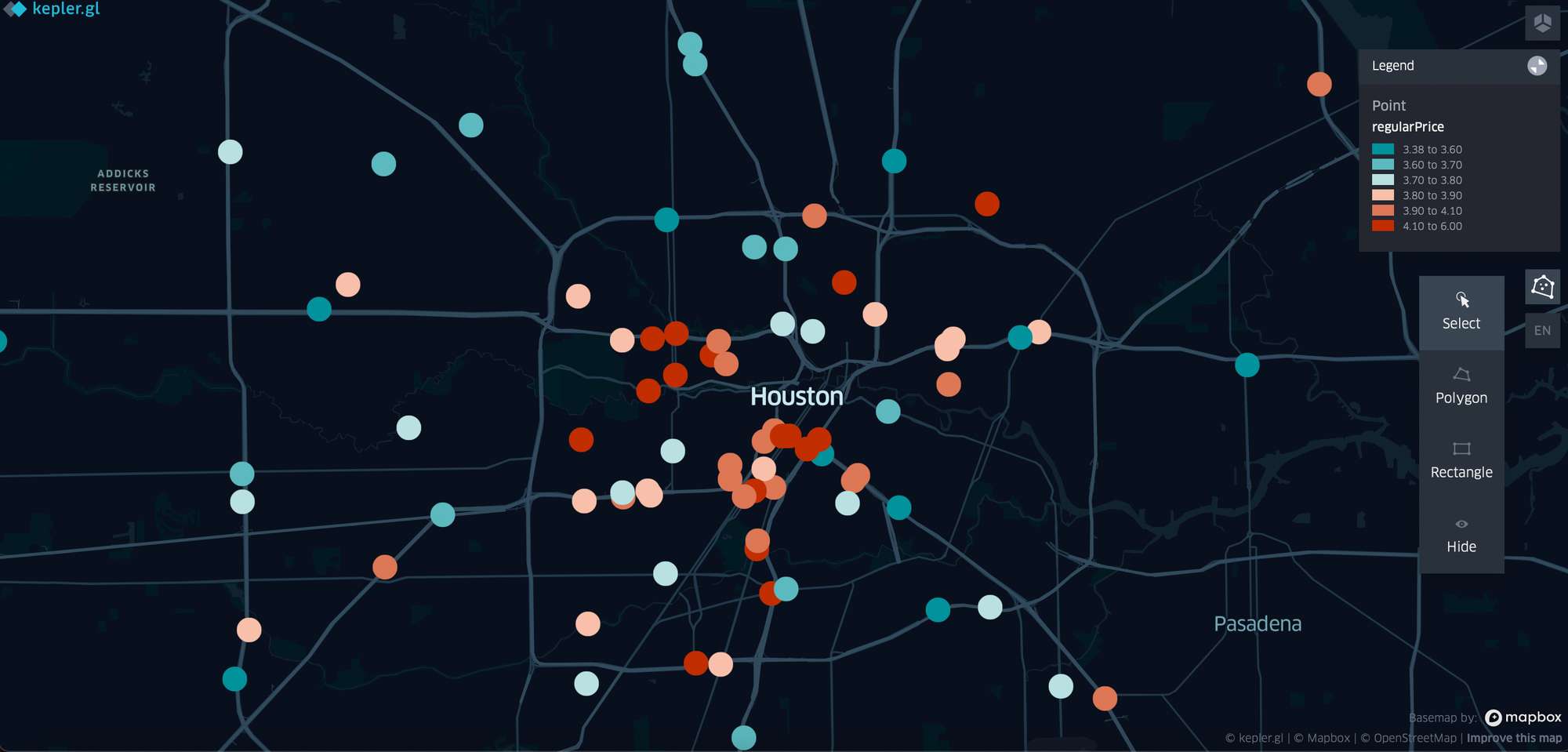
Task: Open the Improve this map link
Action: tap(1513, 738)
